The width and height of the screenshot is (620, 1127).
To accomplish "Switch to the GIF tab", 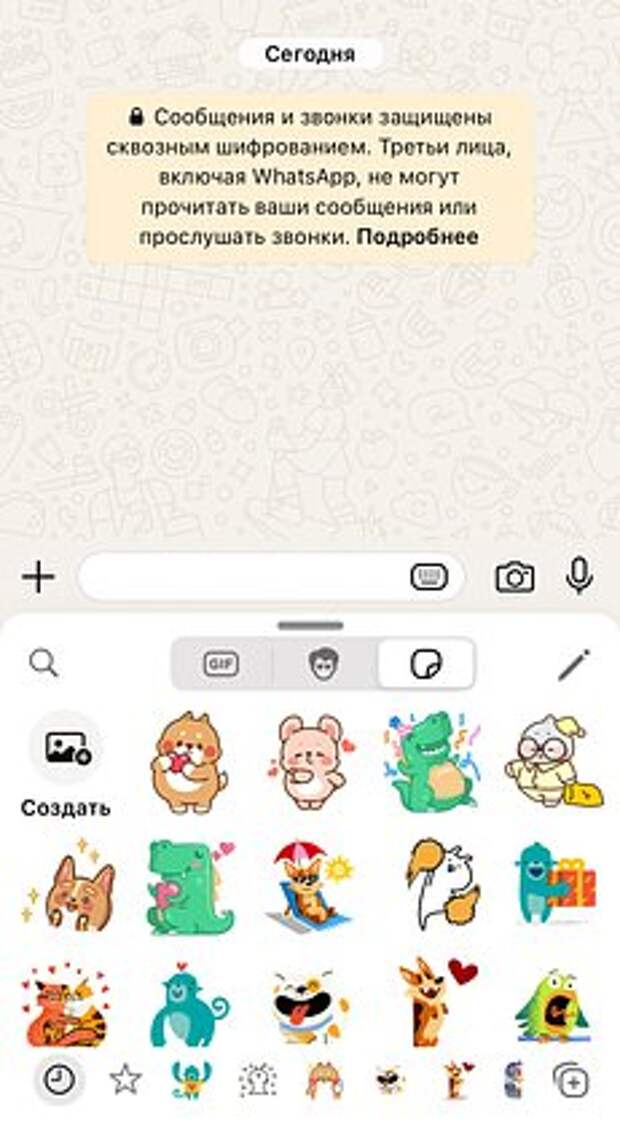I will pyautogui.click(x=221, y=664).
